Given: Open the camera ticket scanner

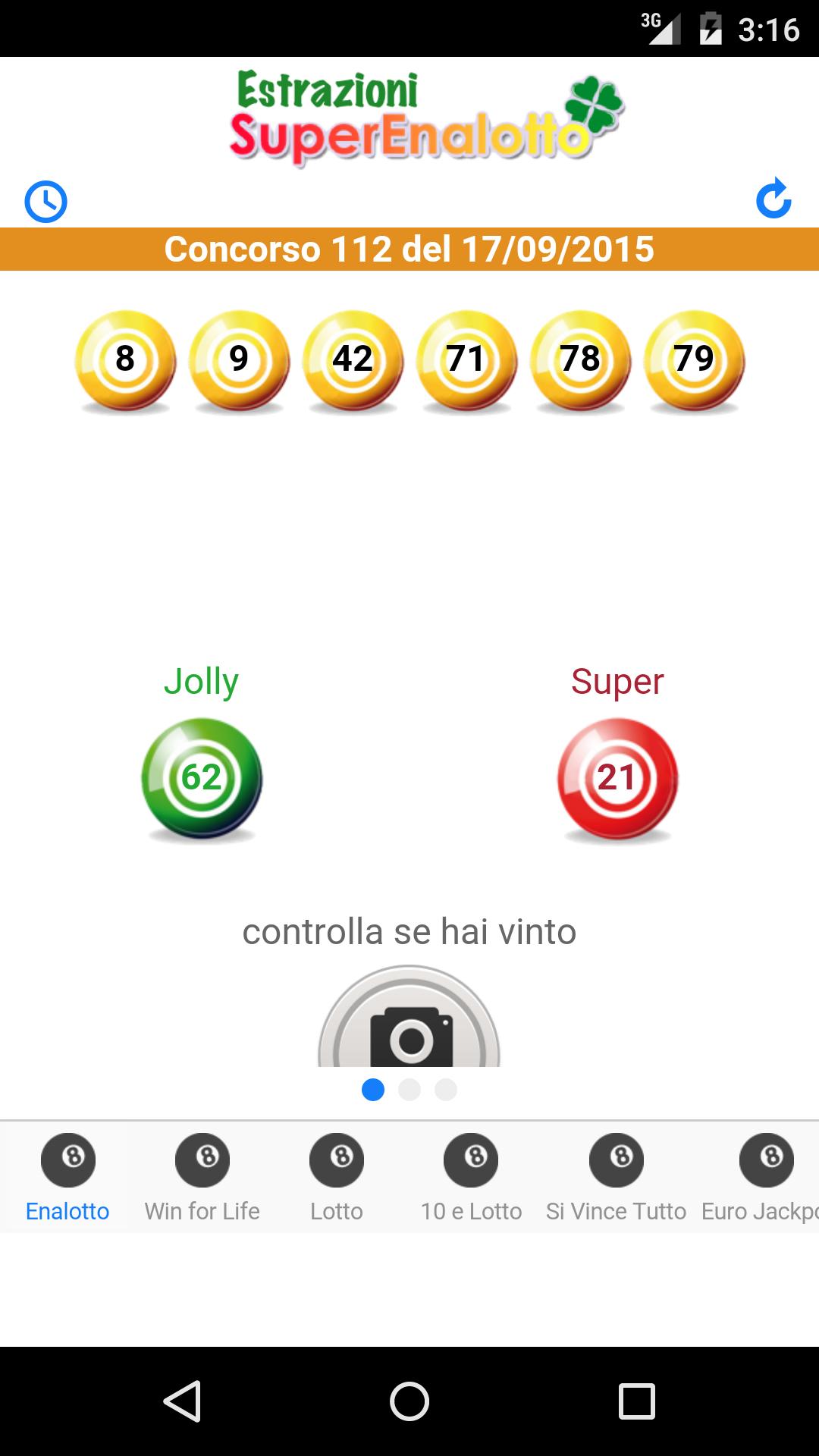Looking at the screenshot, I should coord(409,1031).
